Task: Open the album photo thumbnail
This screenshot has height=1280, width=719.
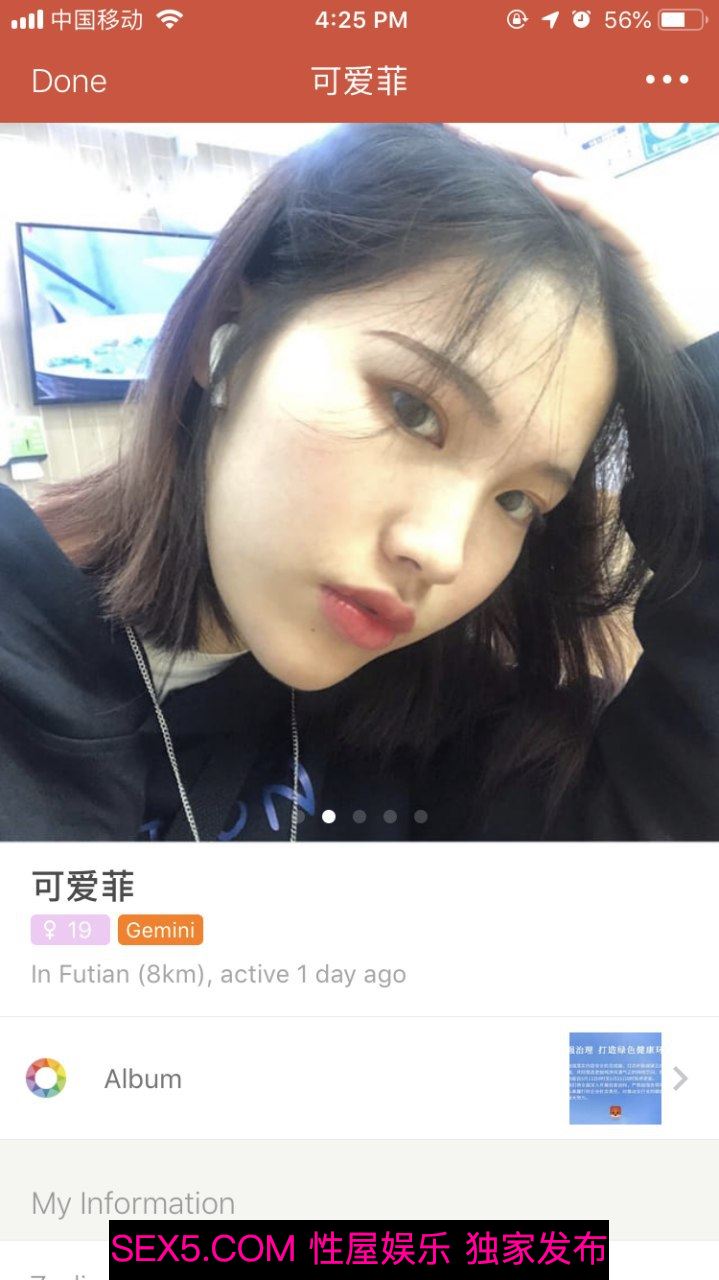Action: (x=615, y=1078)
